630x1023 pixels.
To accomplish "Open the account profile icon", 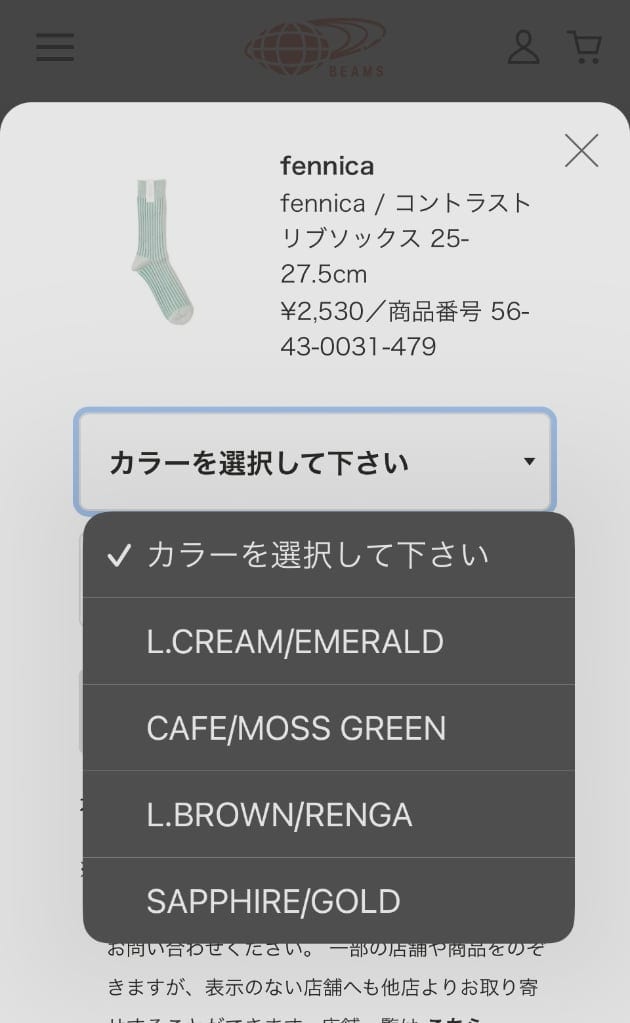I will coord(523,47).
